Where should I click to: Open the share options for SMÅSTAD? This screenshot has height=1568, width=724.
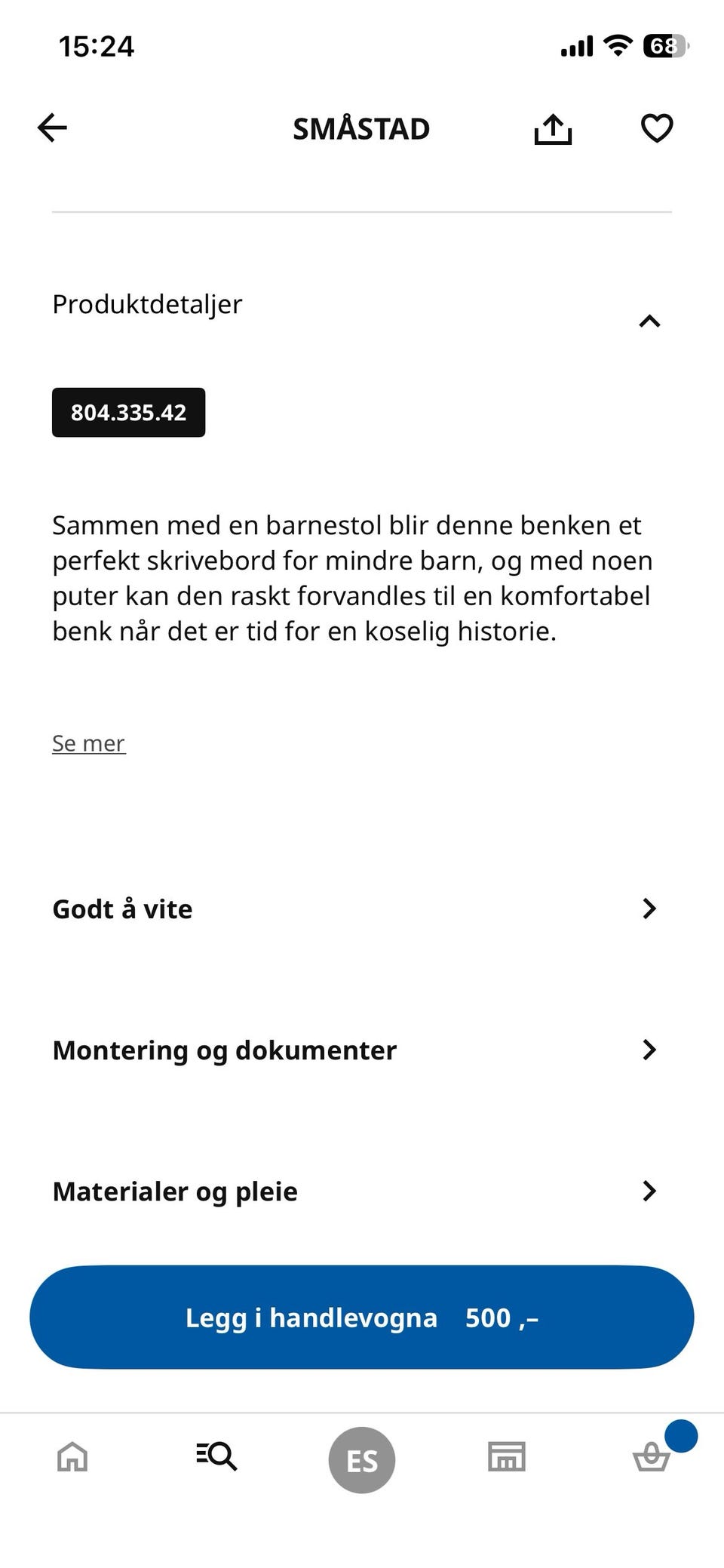click(x=553, y=128)
